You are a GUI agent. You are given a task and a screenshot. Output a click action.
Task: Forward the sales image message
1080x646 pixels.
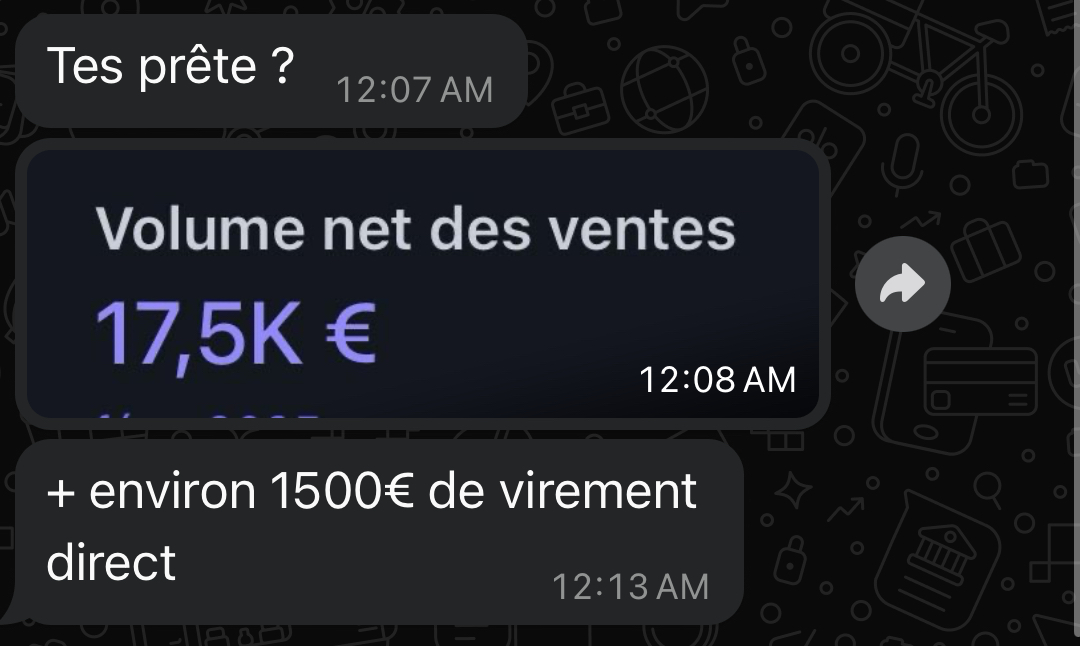[902, 286]
